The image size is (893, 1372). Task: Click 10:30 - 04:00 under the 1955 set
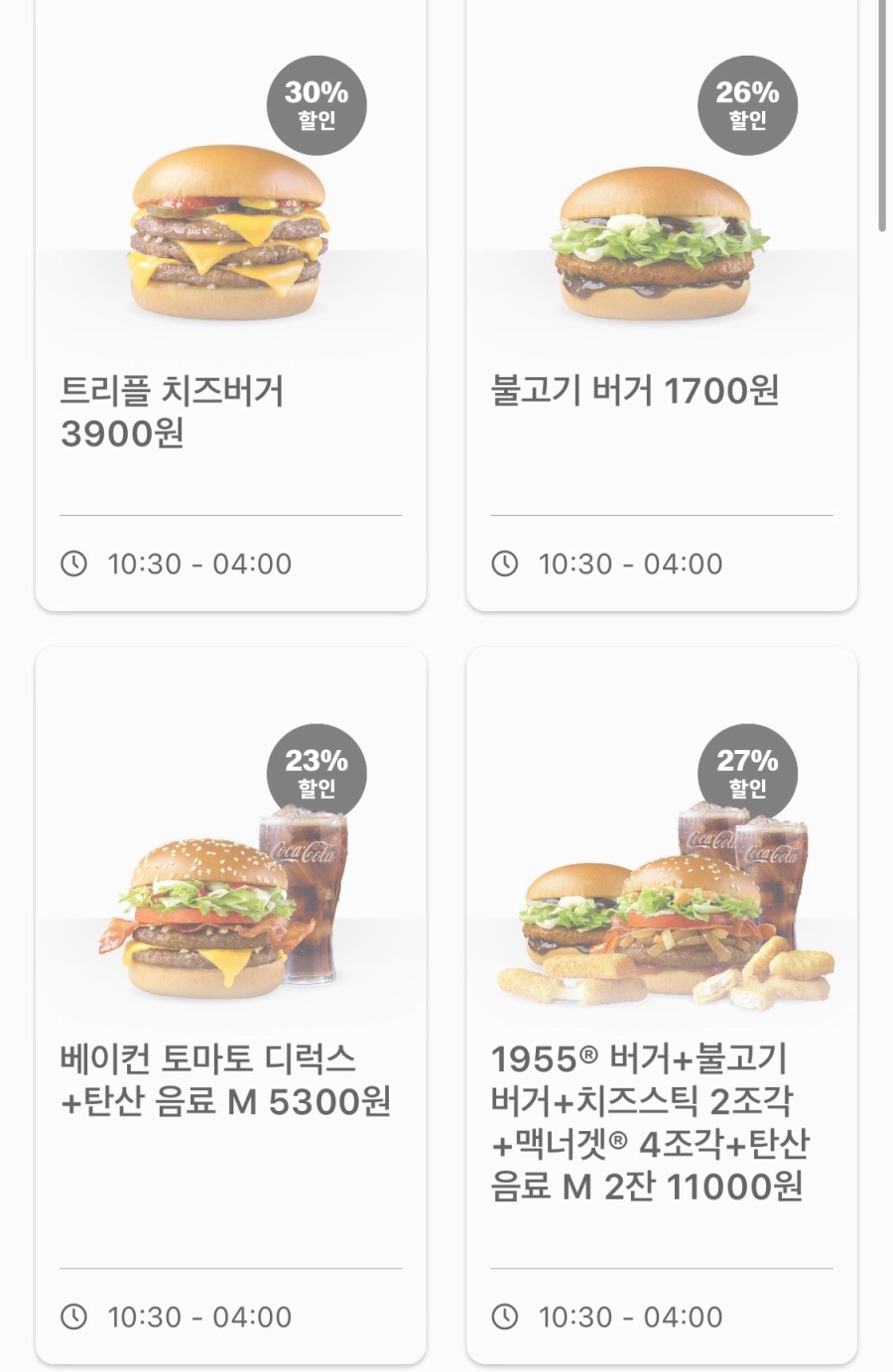pos(631,1317)
